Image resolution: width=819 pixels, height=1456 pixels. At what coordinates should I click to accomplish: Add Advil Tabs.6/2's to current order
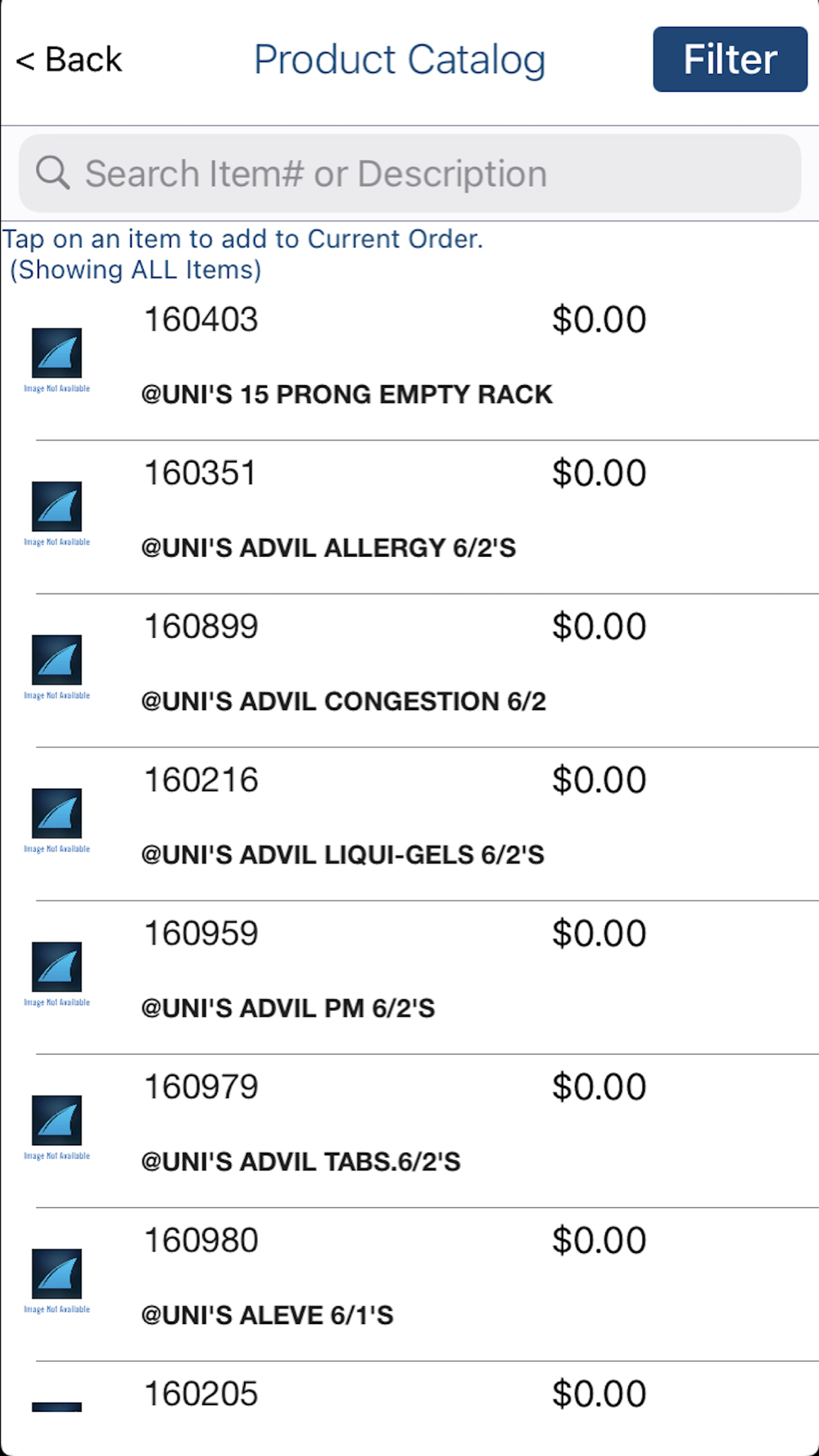[409, 1131]
